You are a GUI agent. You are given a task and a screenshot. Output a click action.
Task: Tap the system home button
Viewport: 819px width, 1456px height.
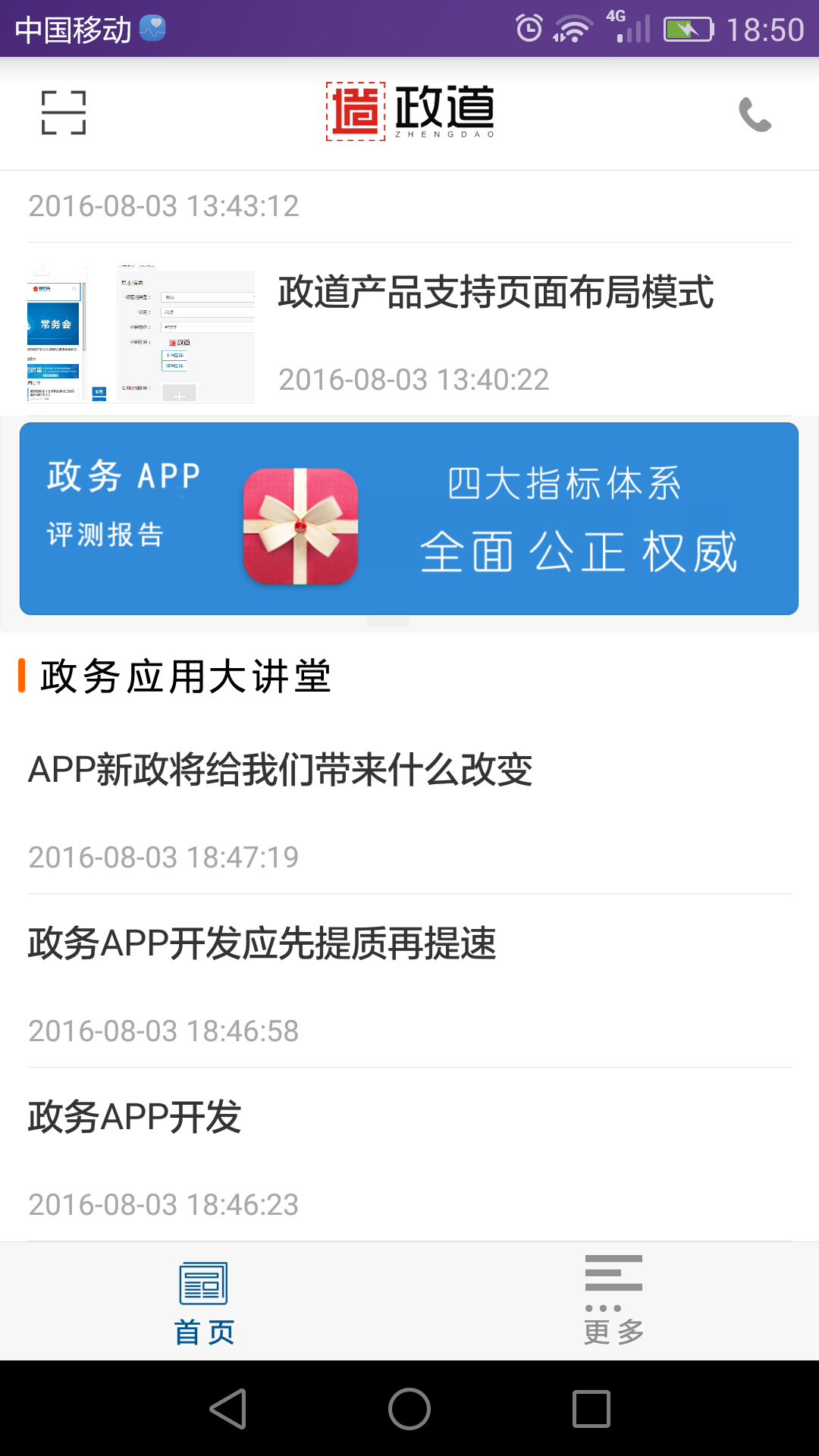409,1409
